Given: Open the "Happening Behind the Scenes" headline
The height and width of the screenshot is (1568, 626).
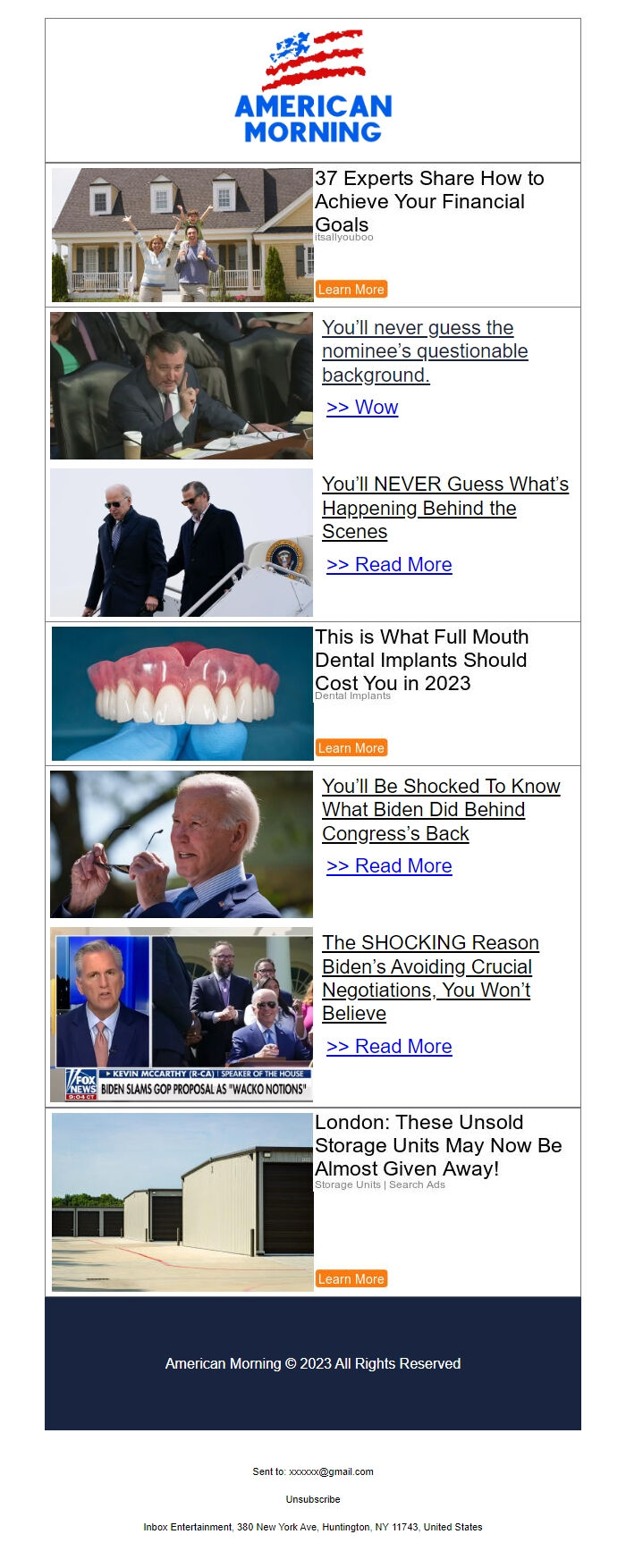Looking at the screenshot, I should click(x=444, y=508).
